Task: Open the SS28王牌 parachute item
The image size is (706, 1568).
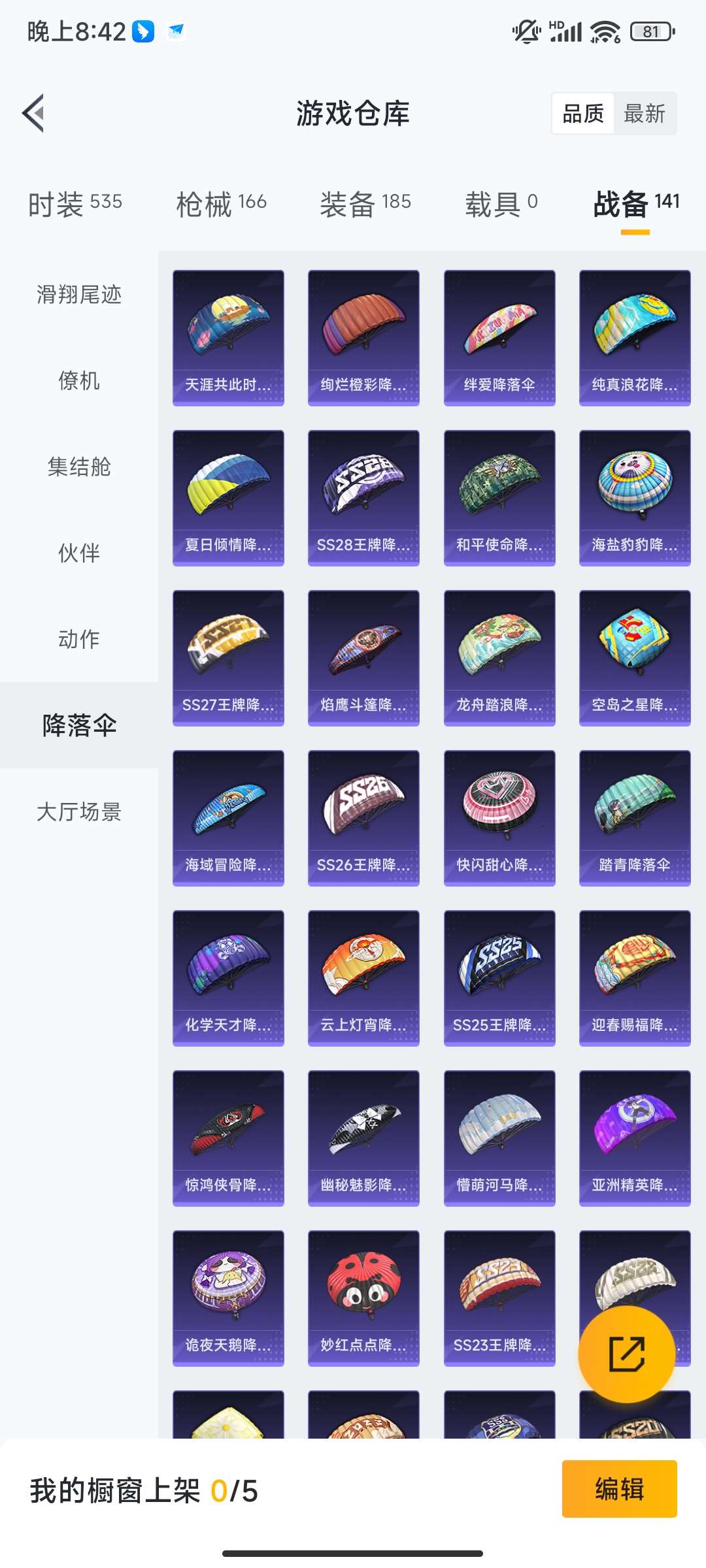Action: 363,497
